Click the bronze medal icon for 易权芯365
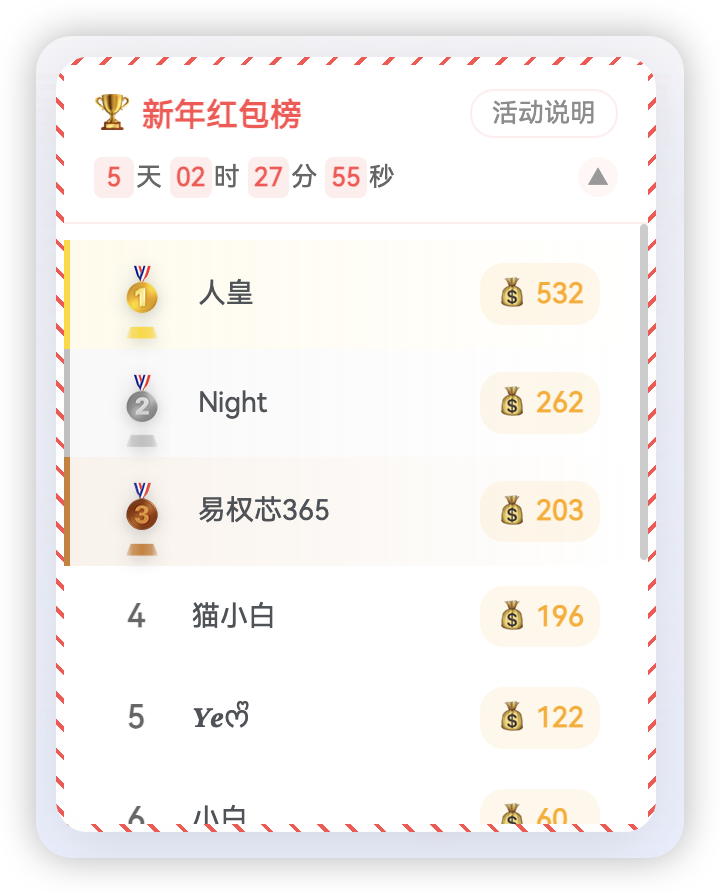Viewport: 720px width, 894px height. pos(141,511)
